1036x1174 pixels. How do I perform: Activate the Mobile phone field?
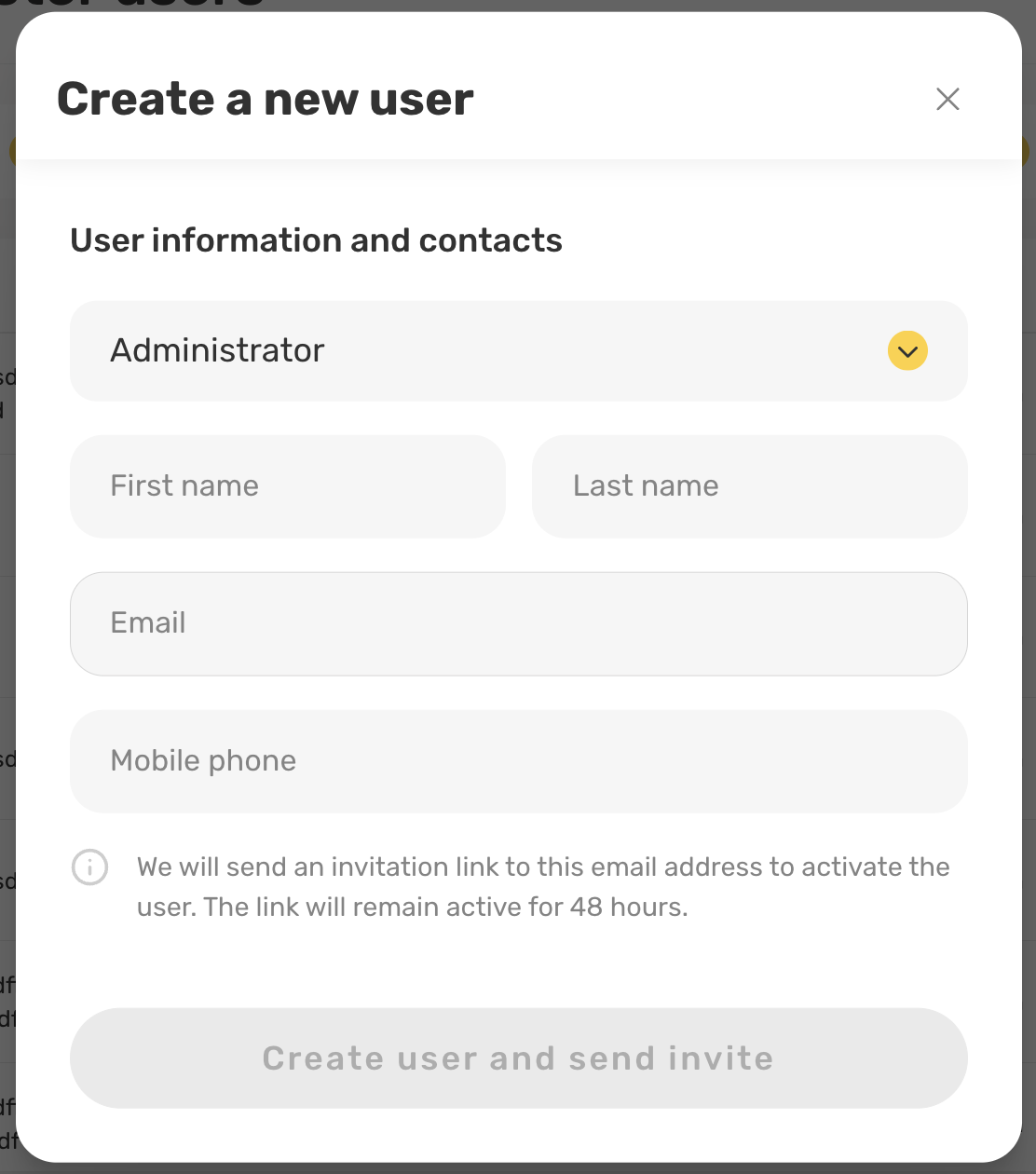pos(518,761)
